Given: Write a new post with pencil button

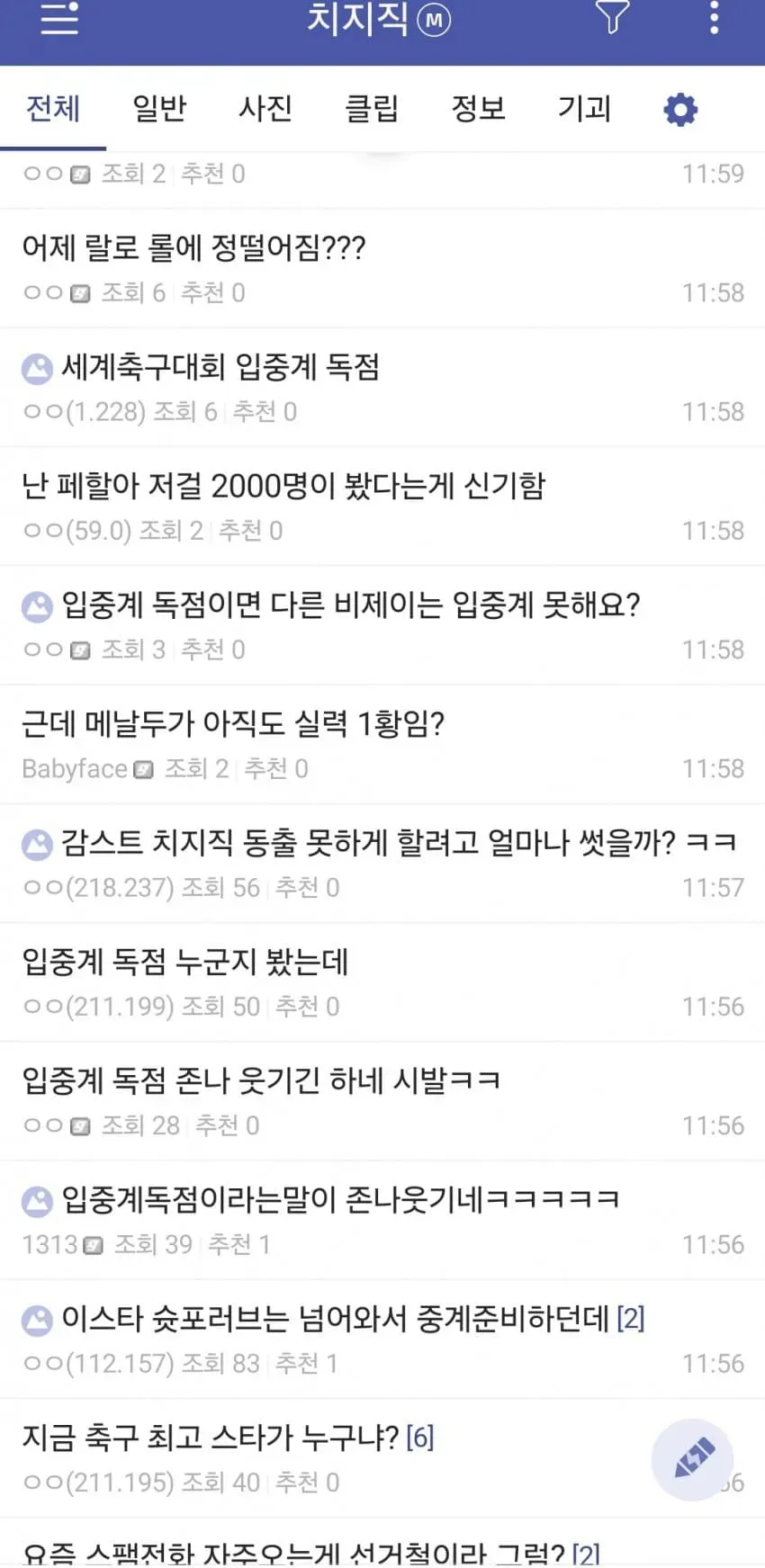Looking at the screenshot, I should (x=693, y=1459).
